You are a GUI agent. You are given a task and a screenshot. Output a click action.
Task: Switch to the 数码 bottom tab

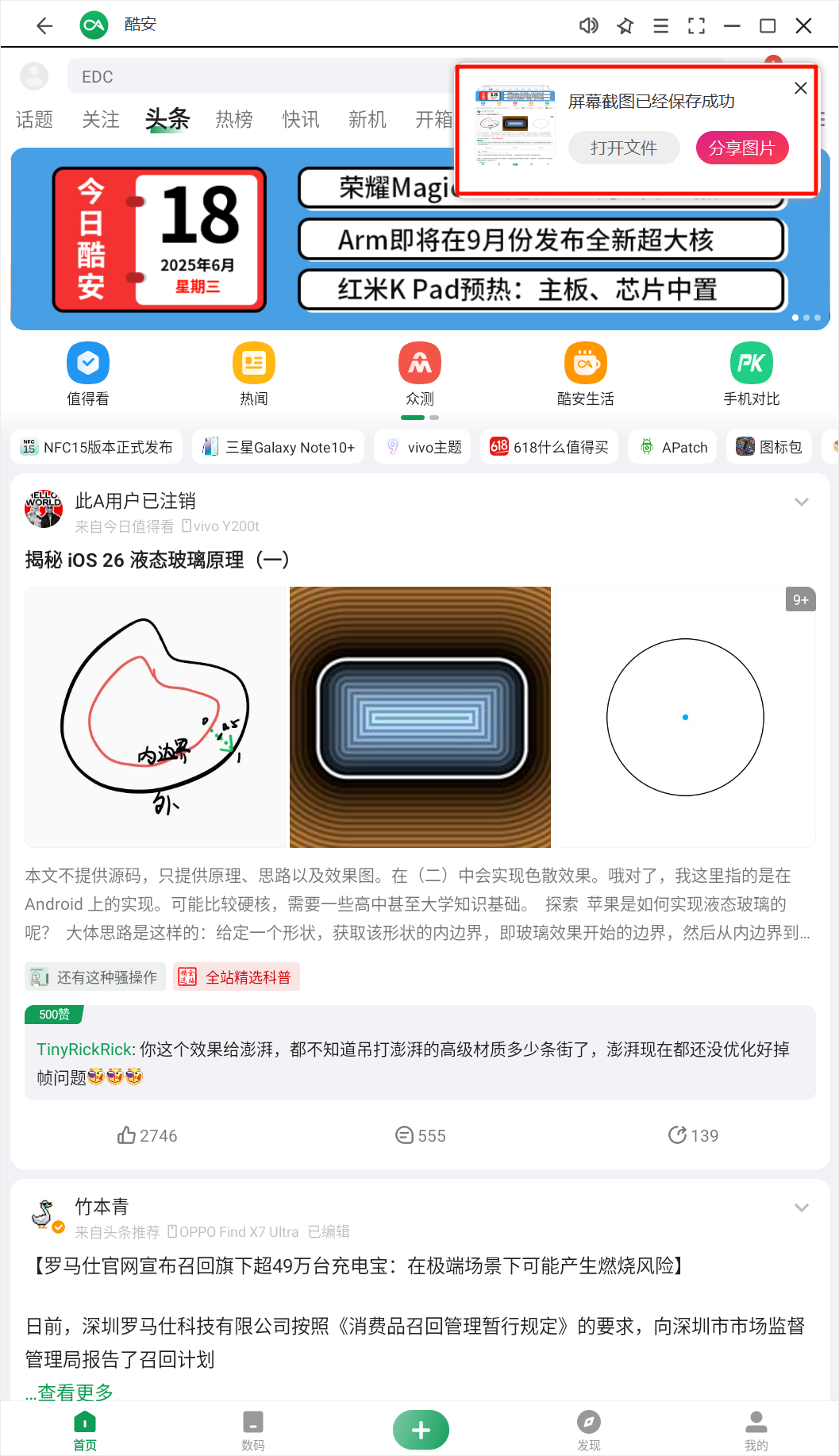[252, 1430]
